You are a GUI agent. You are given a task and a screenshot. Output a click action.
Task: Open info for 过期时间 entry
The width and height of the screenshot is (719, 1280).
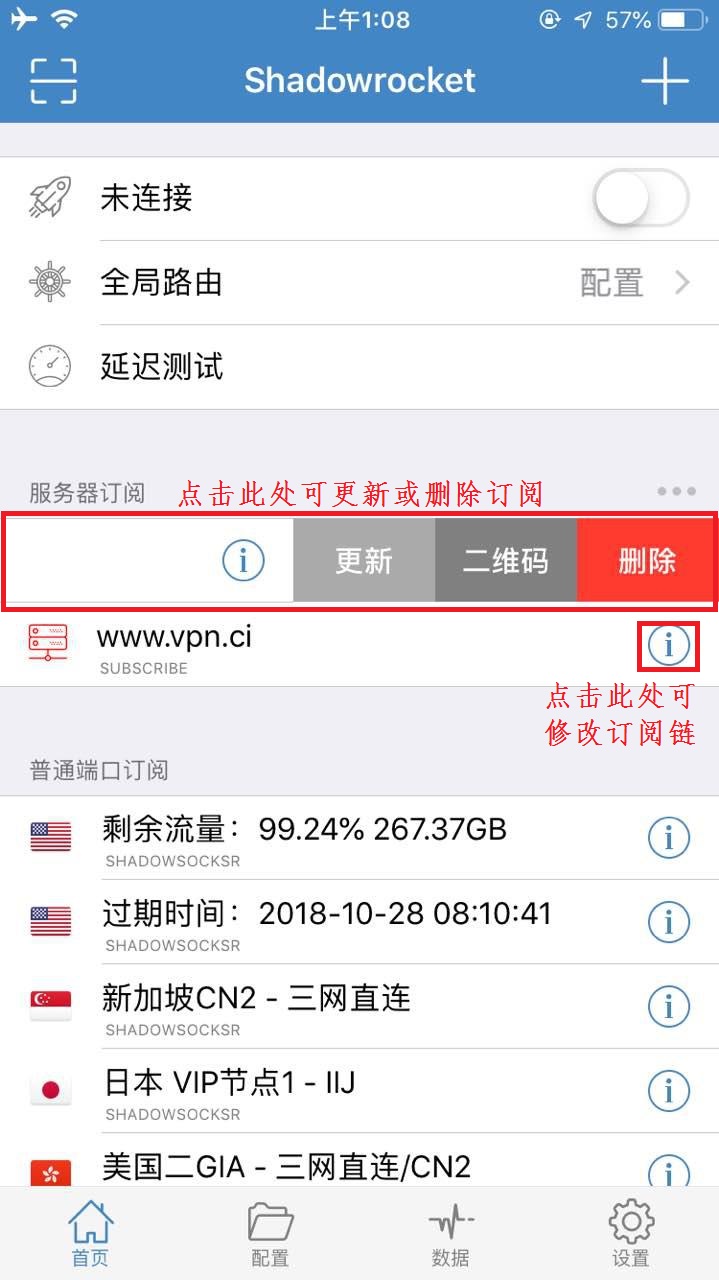668,922
